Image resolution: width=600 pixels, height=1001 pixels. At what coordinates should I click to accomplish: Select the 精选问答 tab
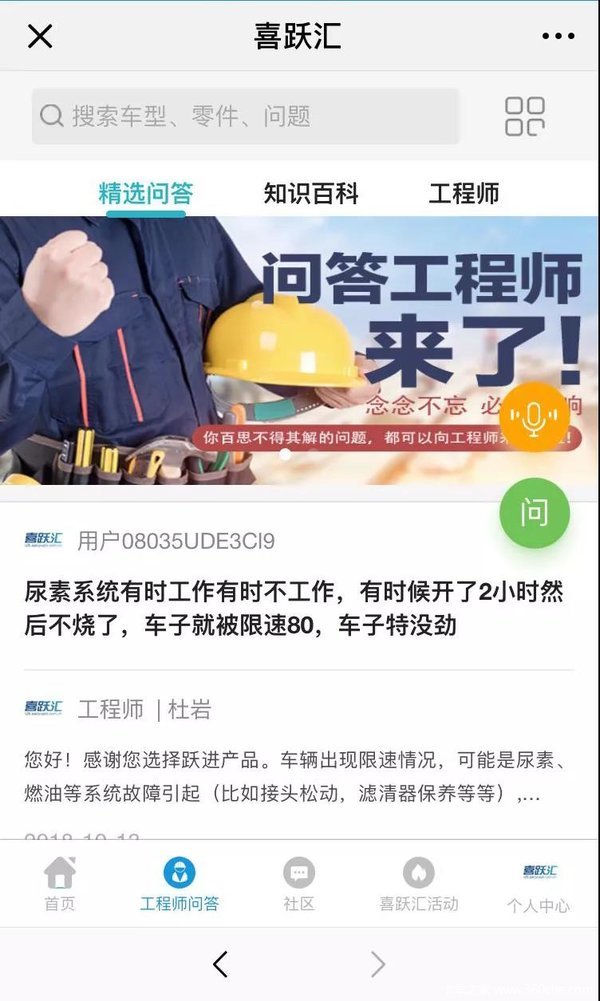(146, 193)
